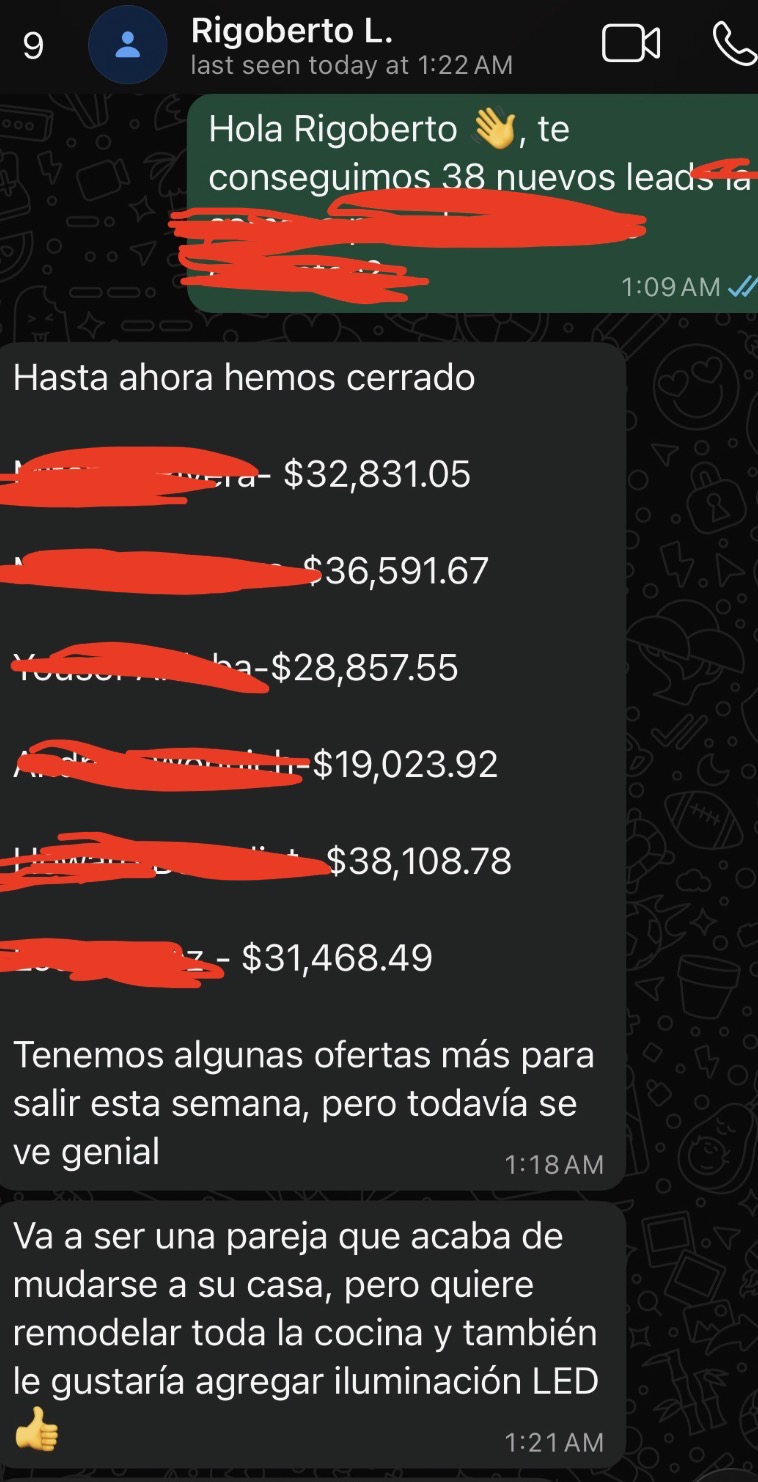Start a voice call with Rigoberto

pos(734,44)
